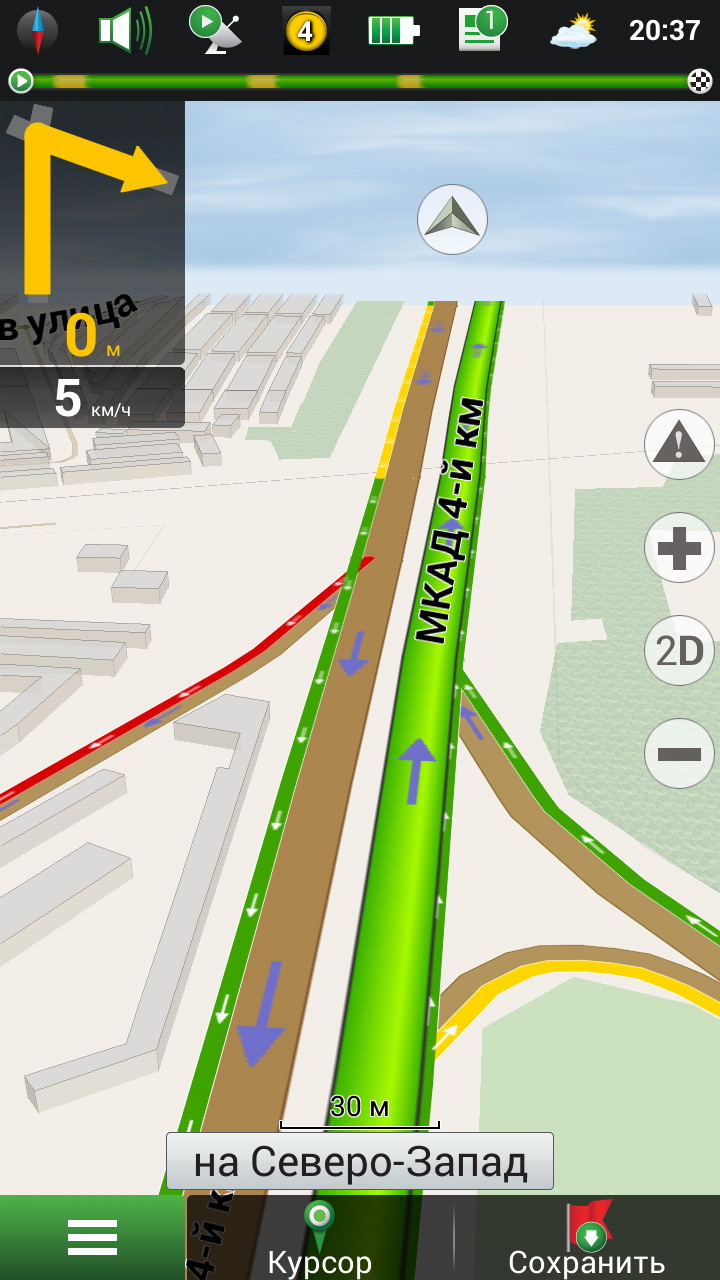Open the main menu button
Screen dimensions: 720x1280
[92, 1238]
